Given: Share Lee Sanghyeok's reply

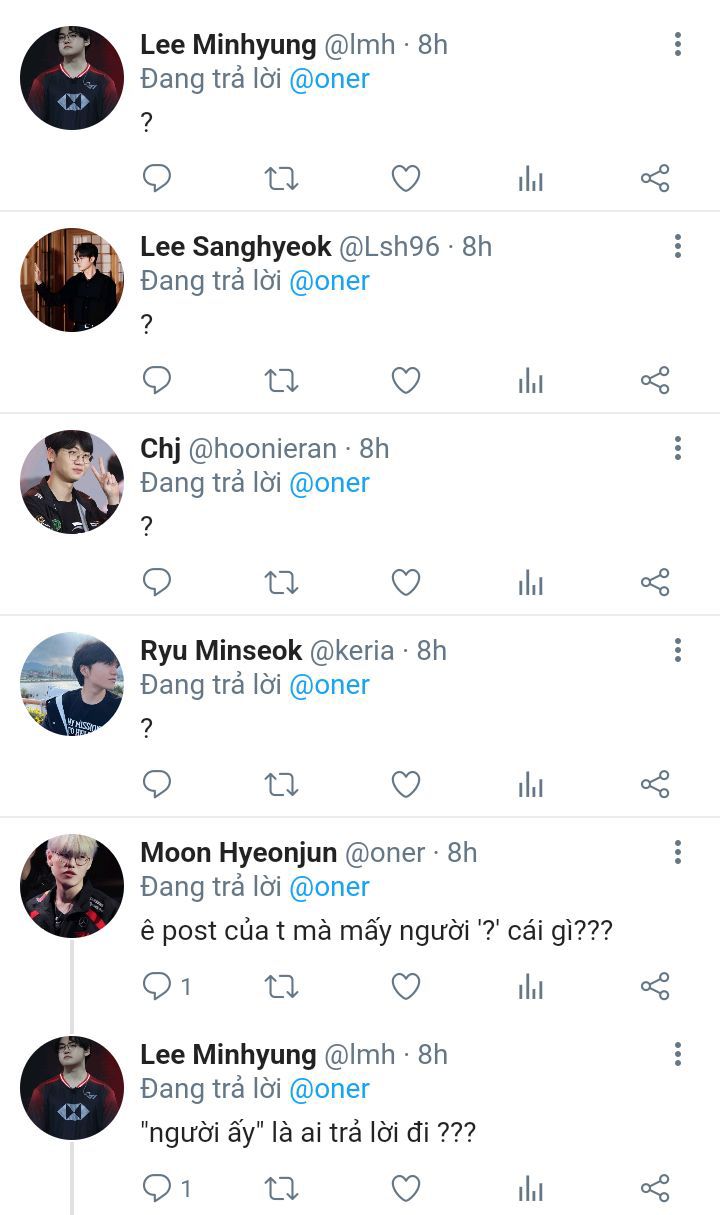Looking at the screenshot, I should coord(654,381).
